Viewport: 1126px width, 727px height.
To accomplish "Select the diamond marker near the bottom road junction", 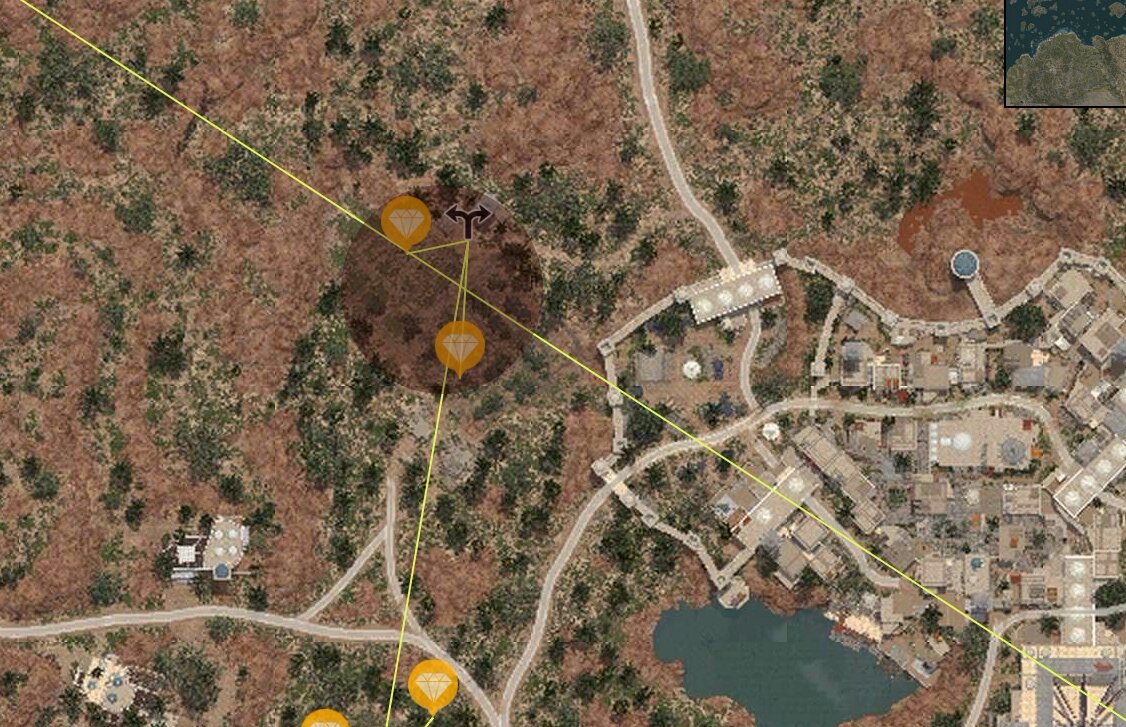I will point(433,684).
